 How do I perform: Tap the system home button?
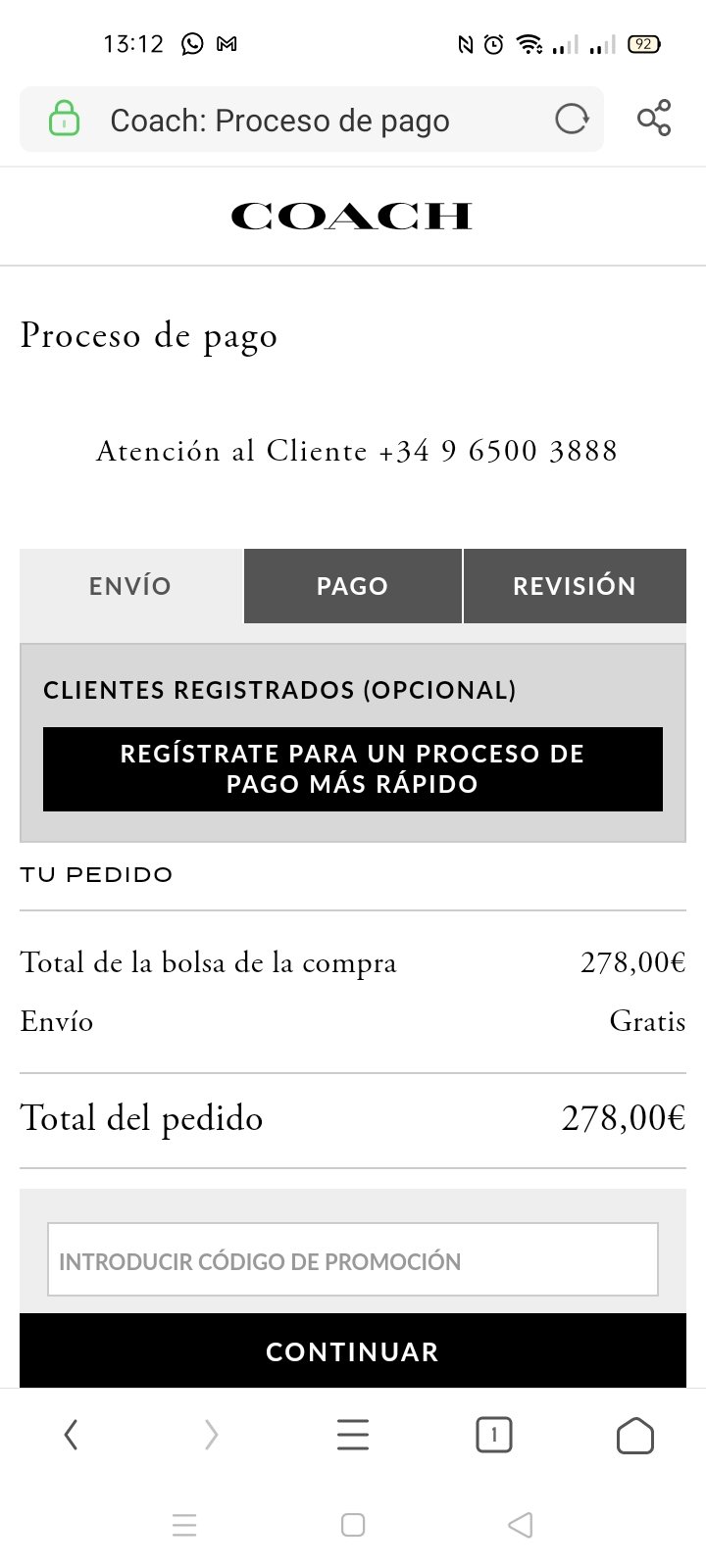point(353,1525)
